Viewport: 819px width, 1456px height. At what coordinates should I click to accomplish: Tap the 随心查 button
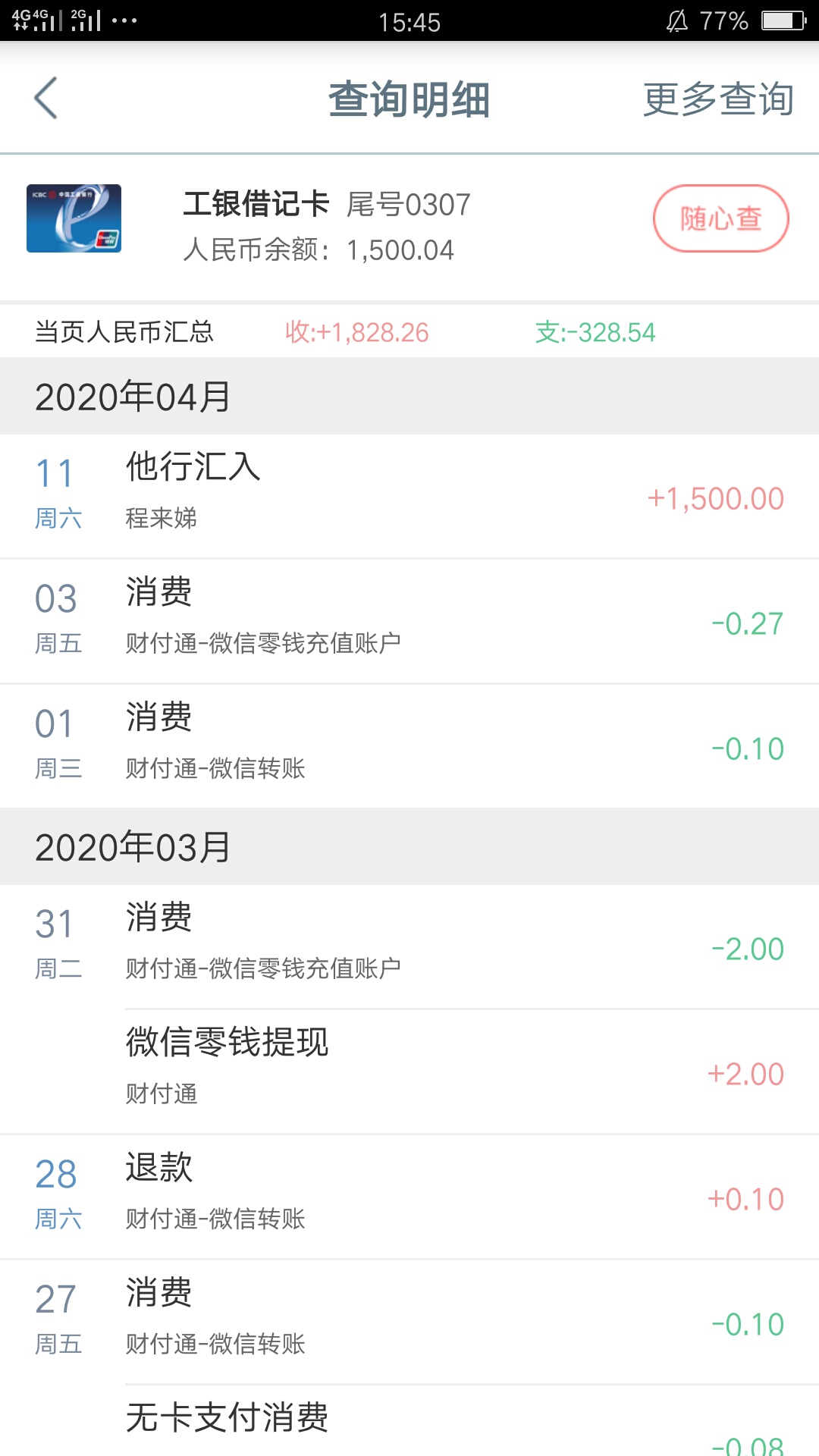coord(720,218)
